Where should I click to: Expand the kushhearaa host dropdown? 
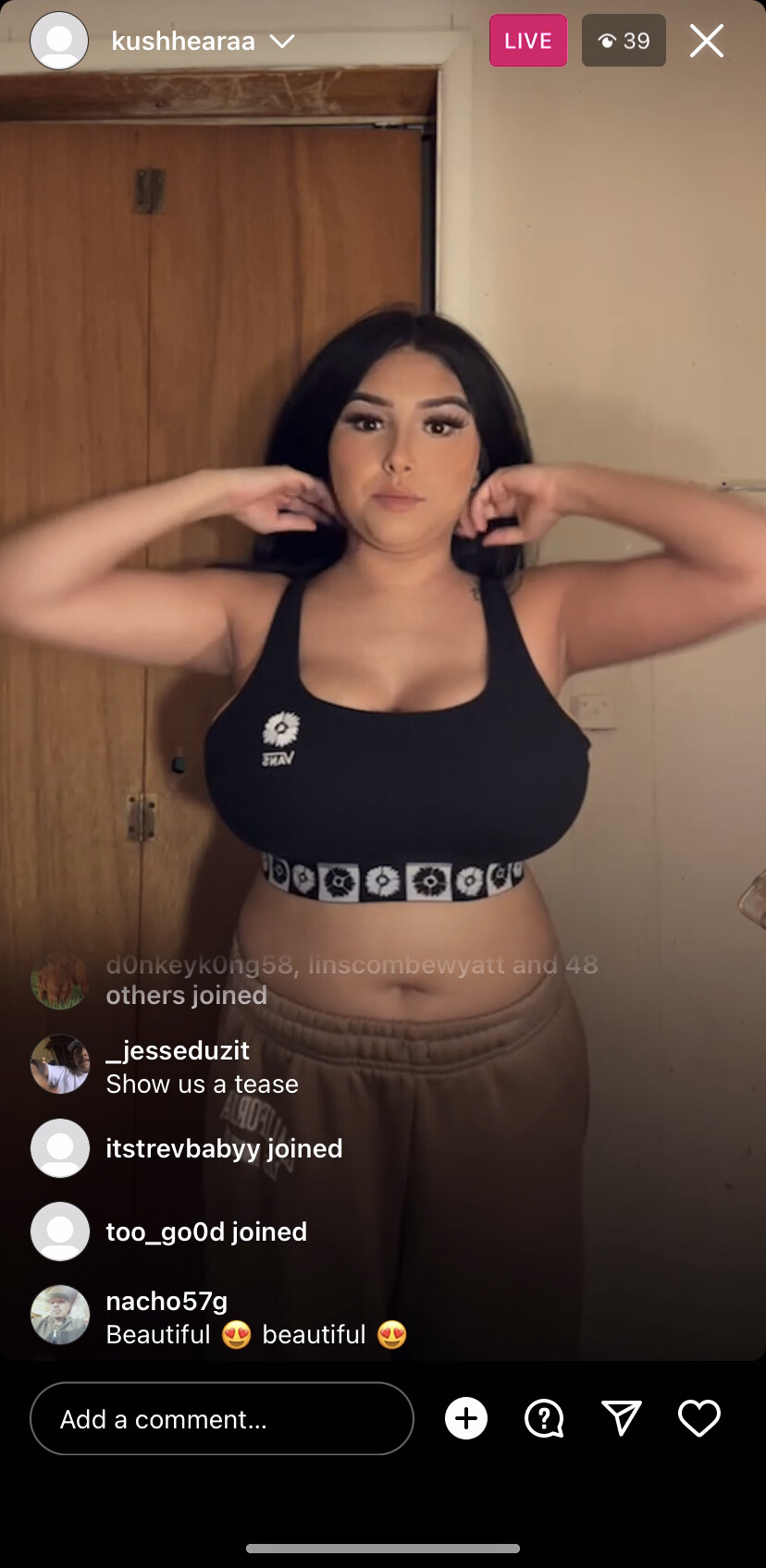(x=282, y=41)
